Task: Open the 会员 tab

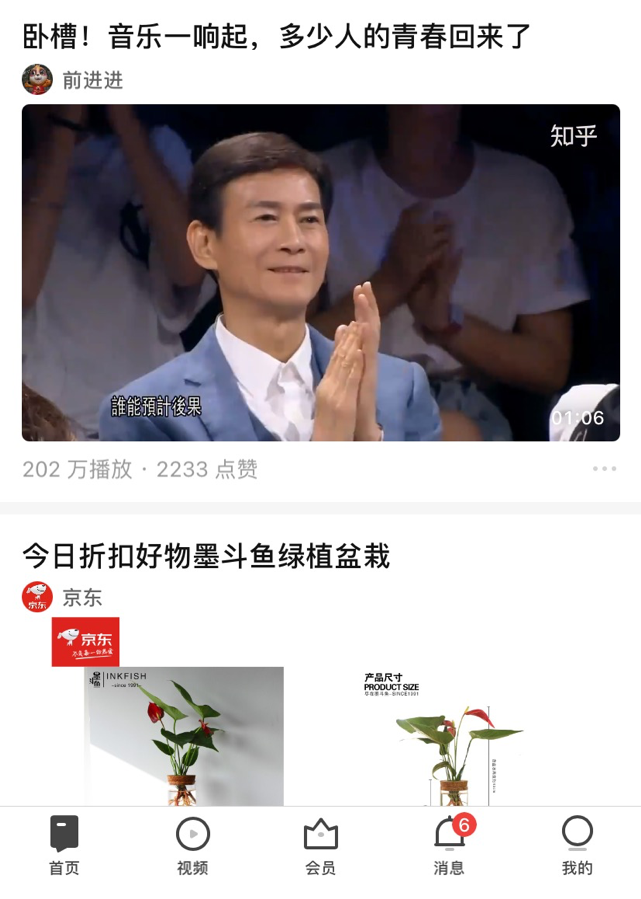Action: (320, 846)
